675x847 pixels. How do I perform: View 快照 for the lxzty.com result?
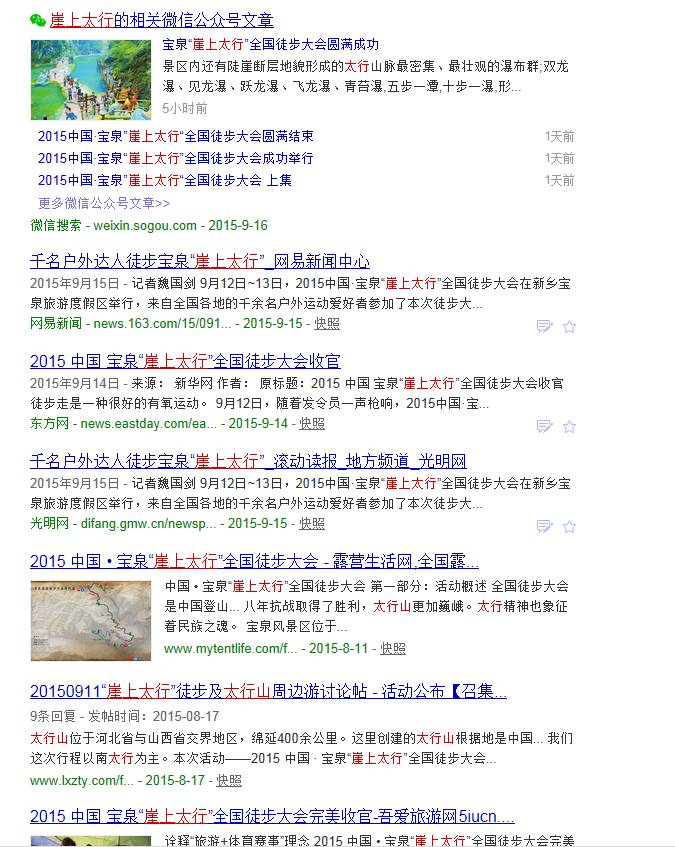tap(229, 780)
